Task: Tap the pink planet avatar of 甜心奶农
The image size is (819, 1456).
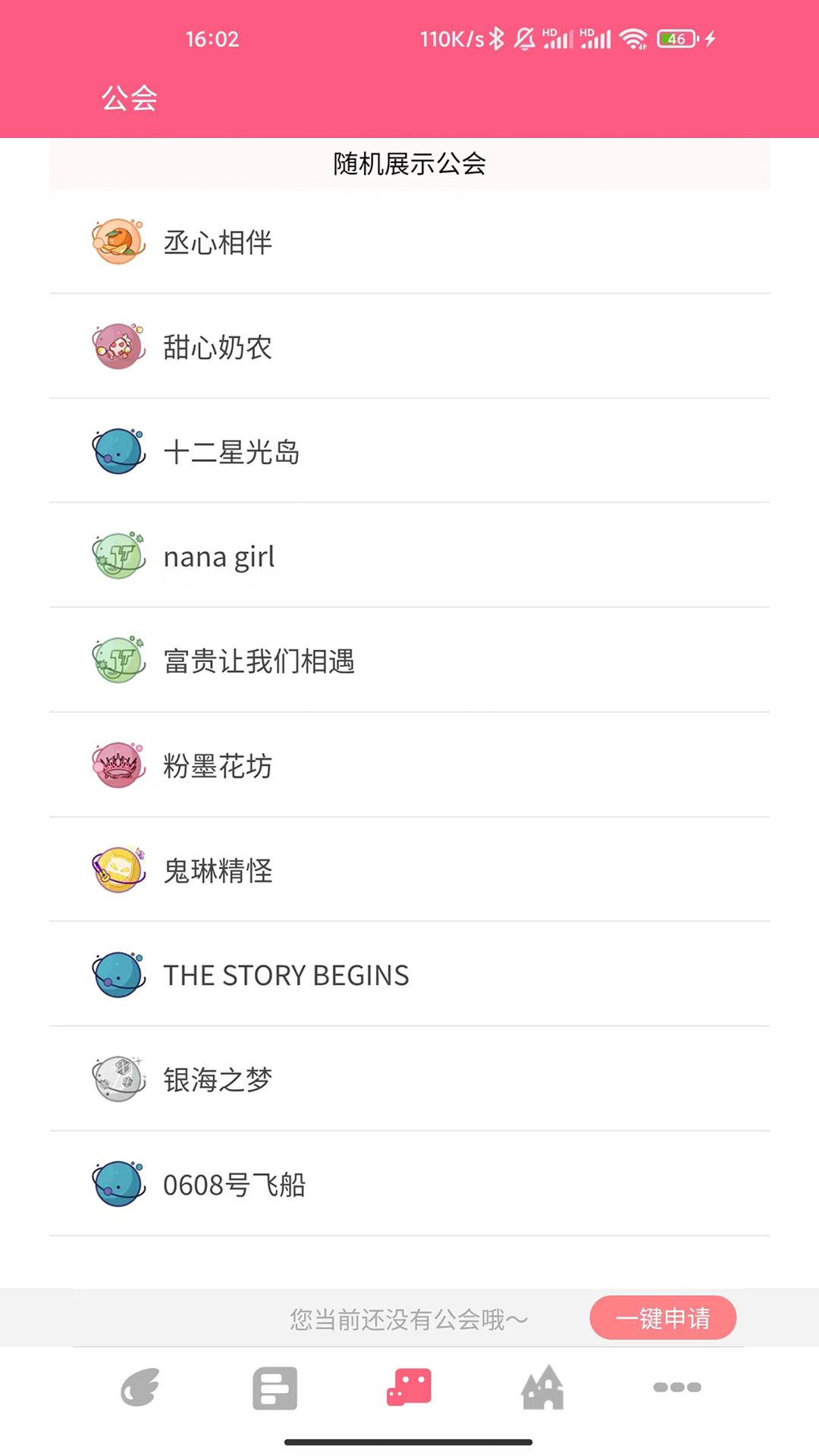Action: pyautogui.click(x=118, y=347)
